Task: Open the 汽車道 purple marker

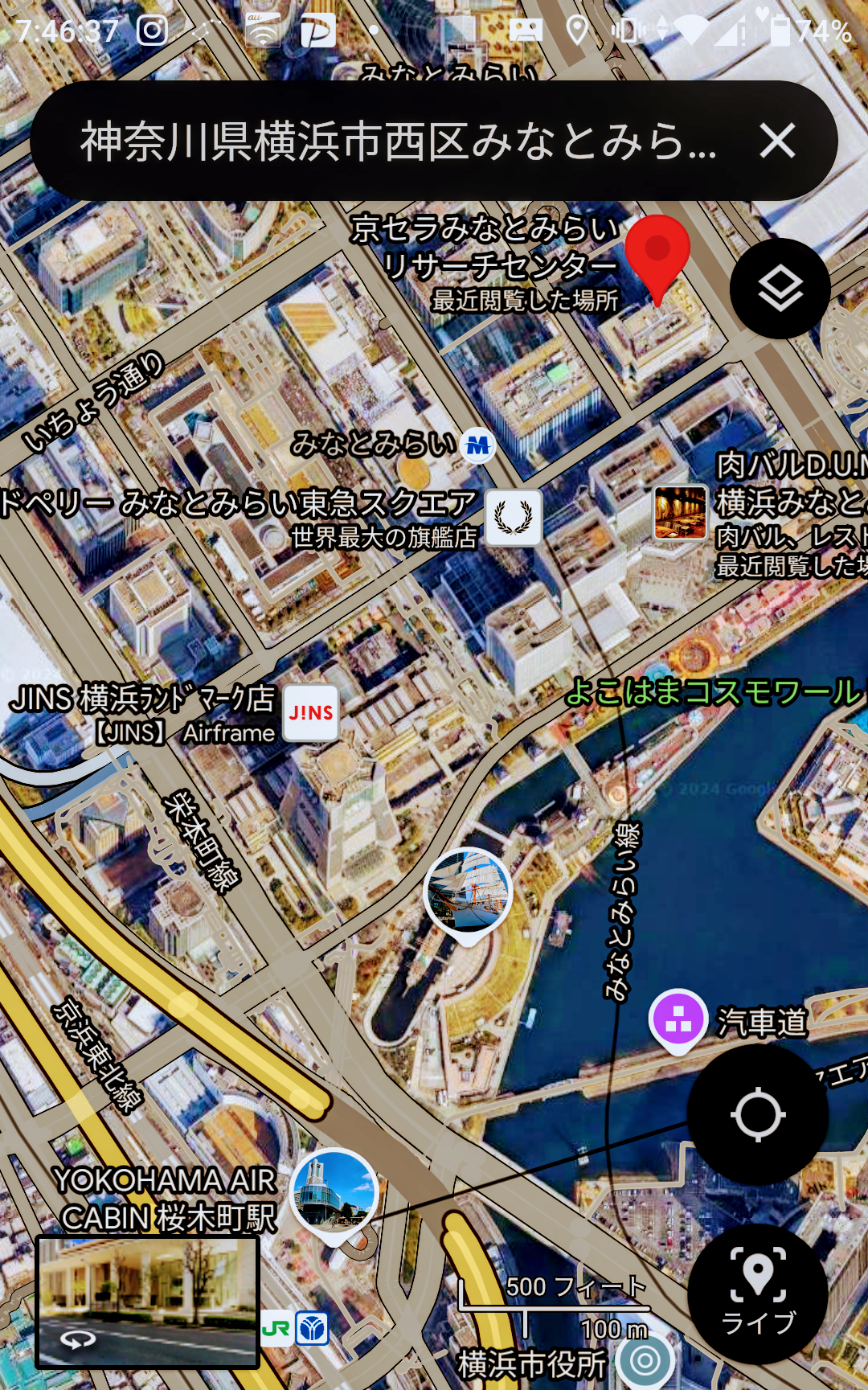Action: [x=678, y=1021]
